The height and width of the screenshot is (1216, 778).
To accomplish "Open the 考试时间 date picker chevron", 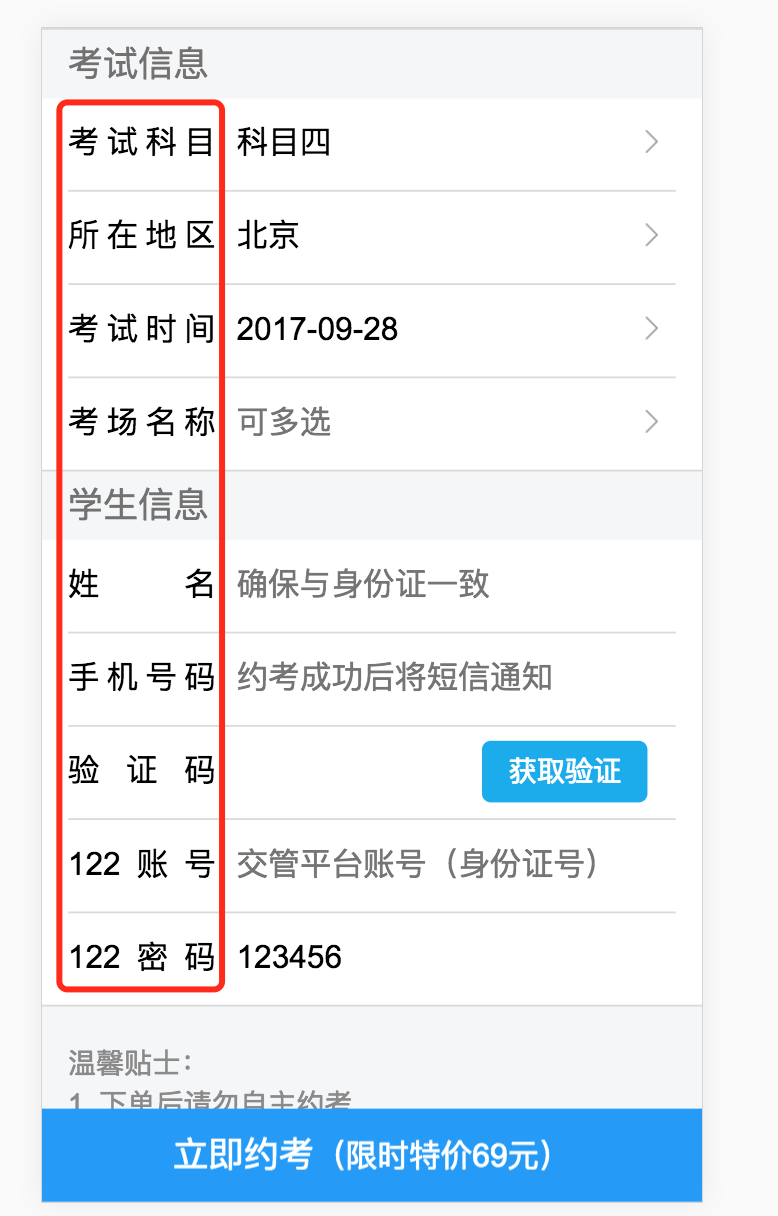I will (651, 329).
